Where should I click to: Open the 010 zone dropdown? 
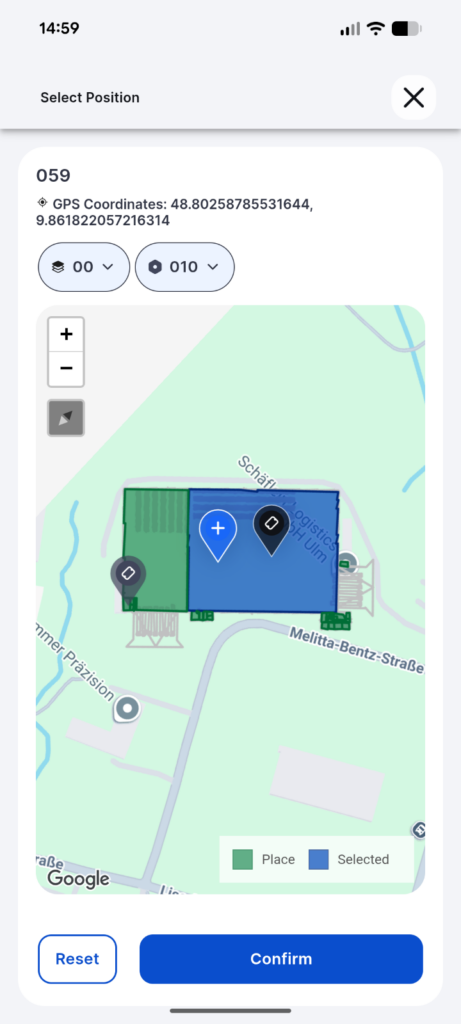185,267
